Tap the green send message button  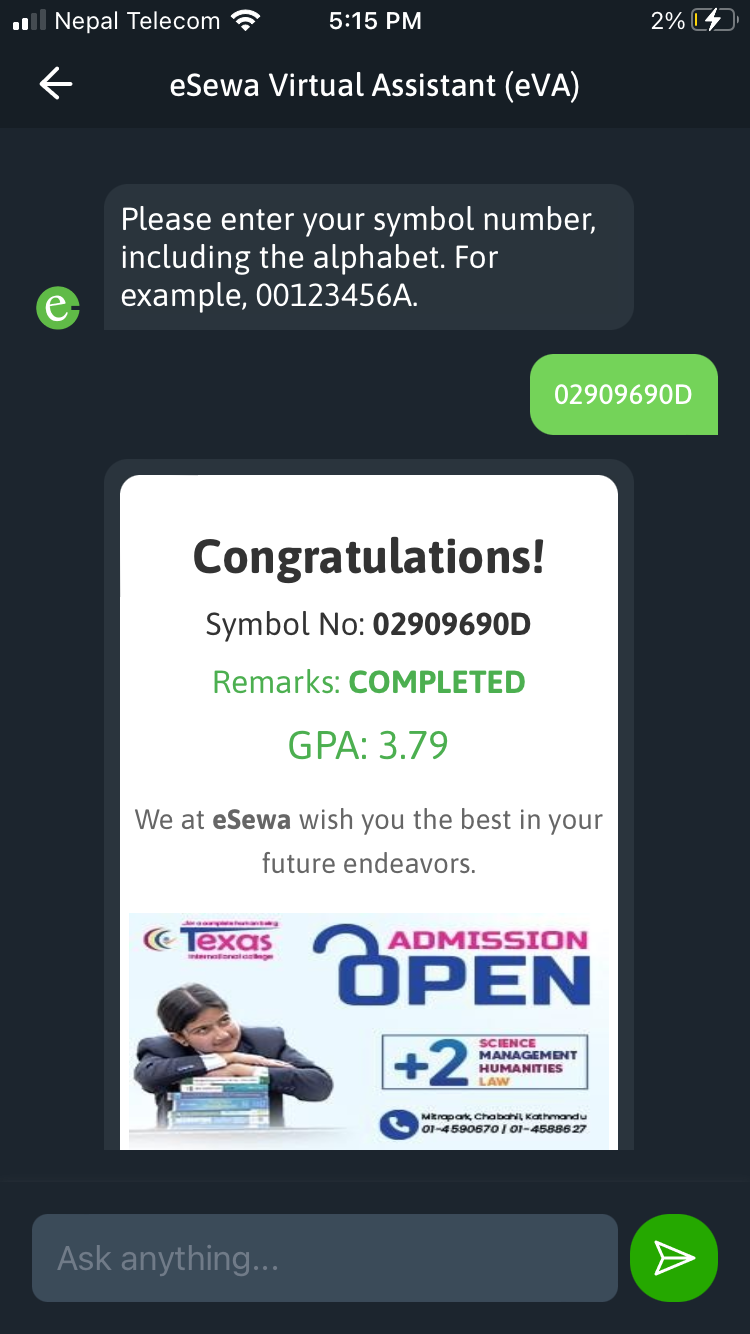673,1258
